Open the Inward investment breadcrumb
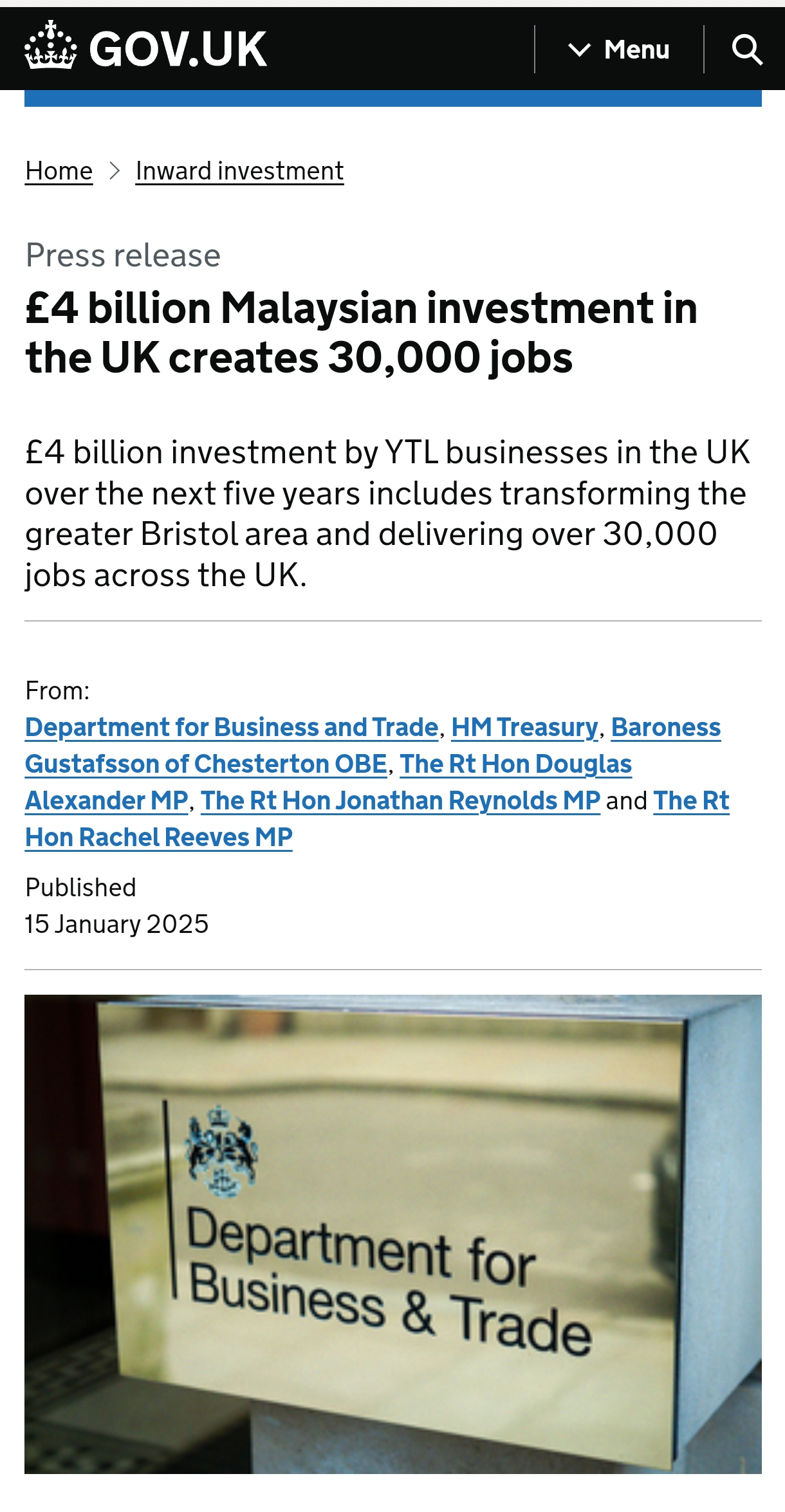 [x=240, y=171]
